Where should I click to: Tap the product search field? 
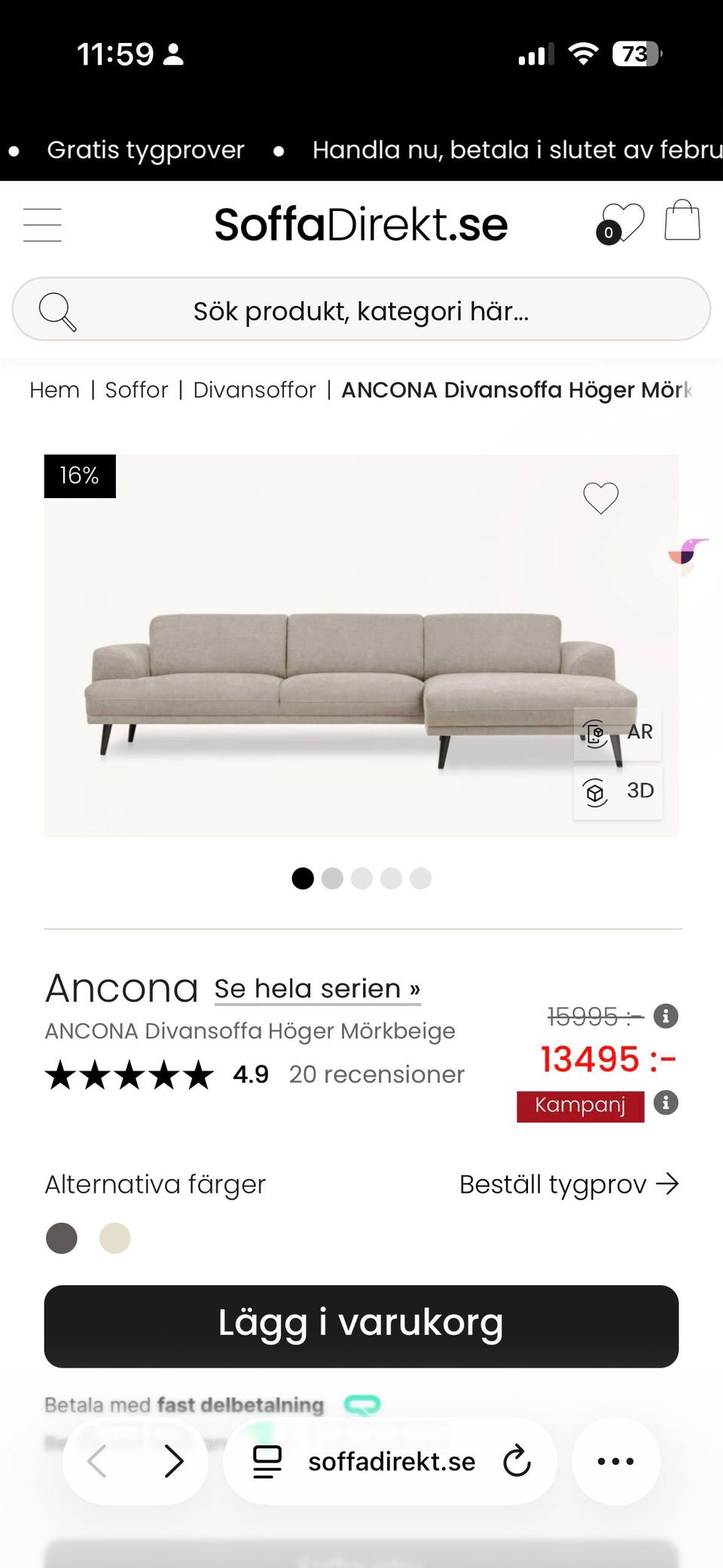coord(361,310)
